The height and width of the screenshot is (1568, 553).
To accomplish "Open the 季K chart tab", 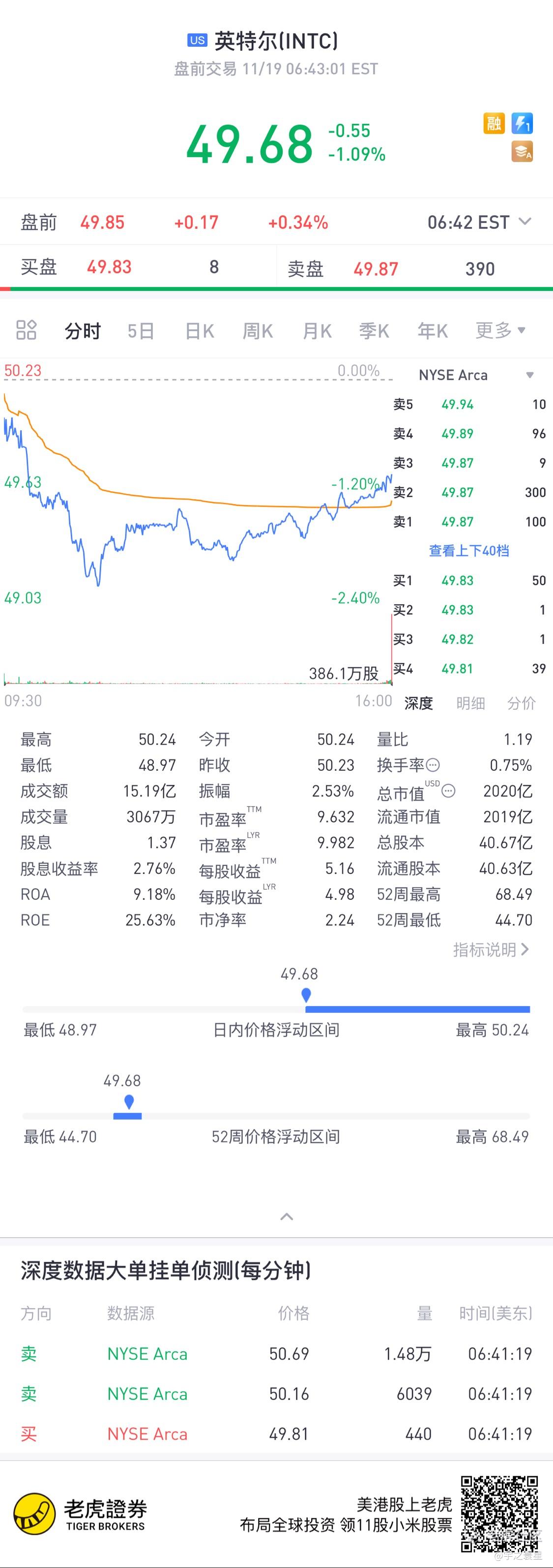I will tap(374, 331).
